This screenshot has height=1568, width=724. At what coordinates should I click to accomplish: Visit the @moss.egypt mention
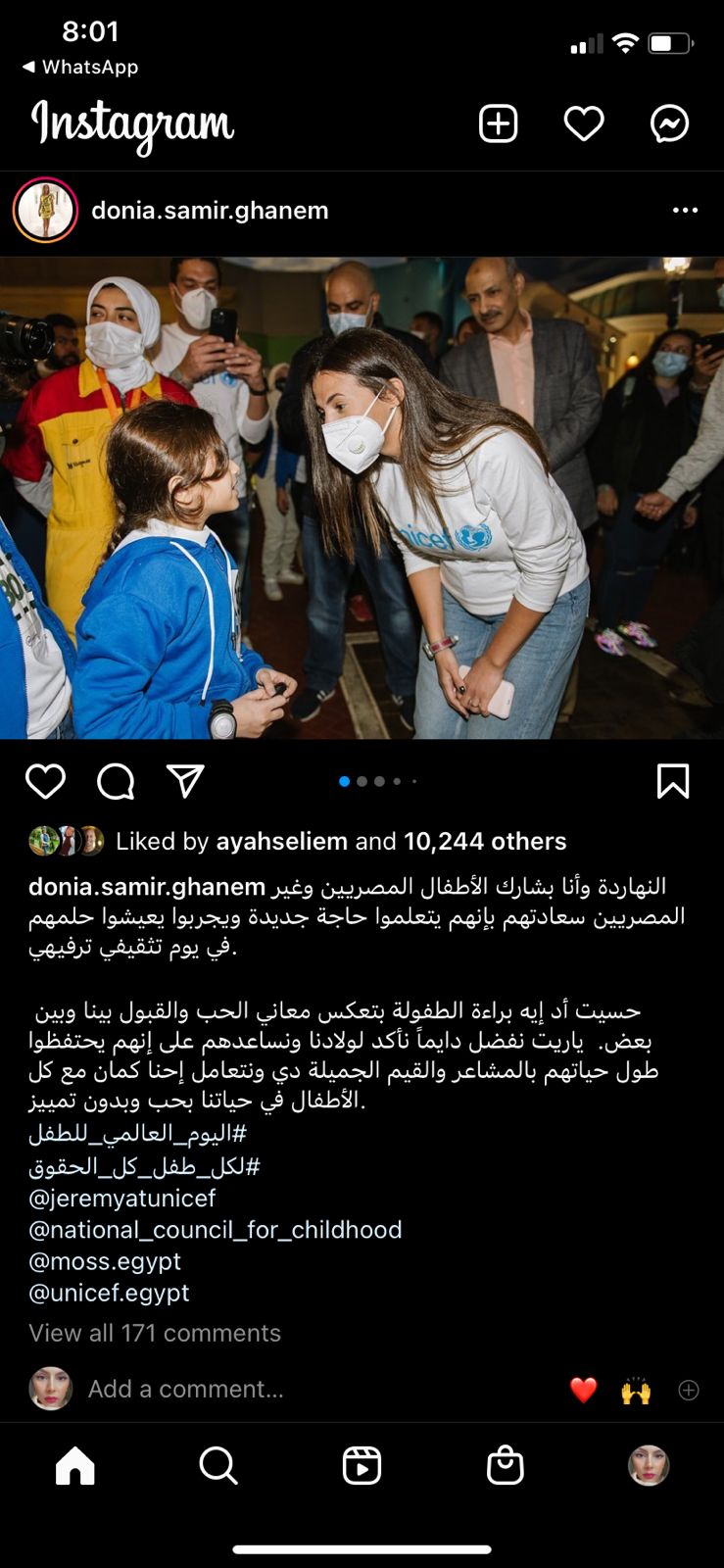(x=105, y=1260)
